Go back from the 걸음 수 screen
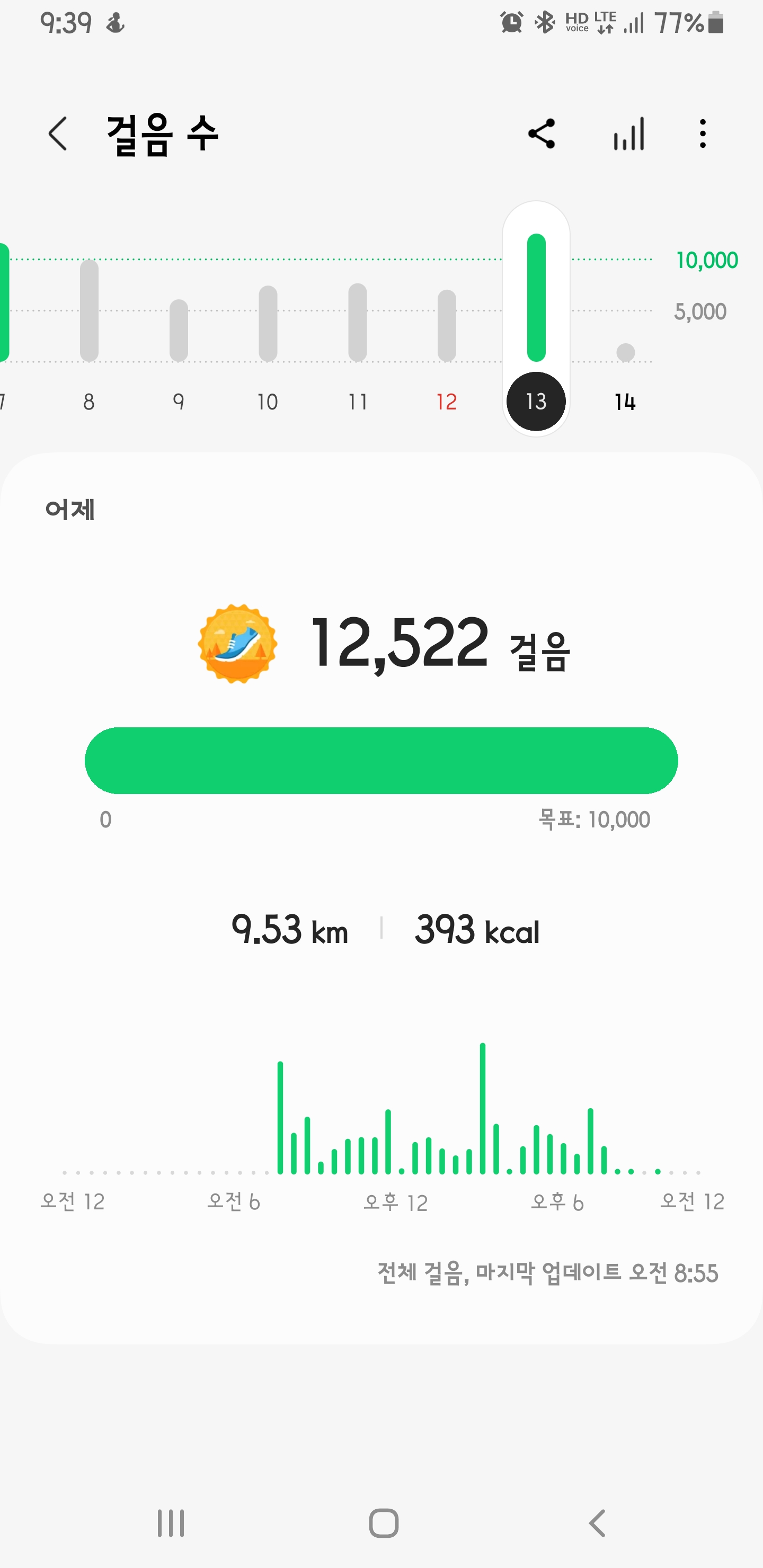This screenshot has width=763, height=1568. point(58,134)
